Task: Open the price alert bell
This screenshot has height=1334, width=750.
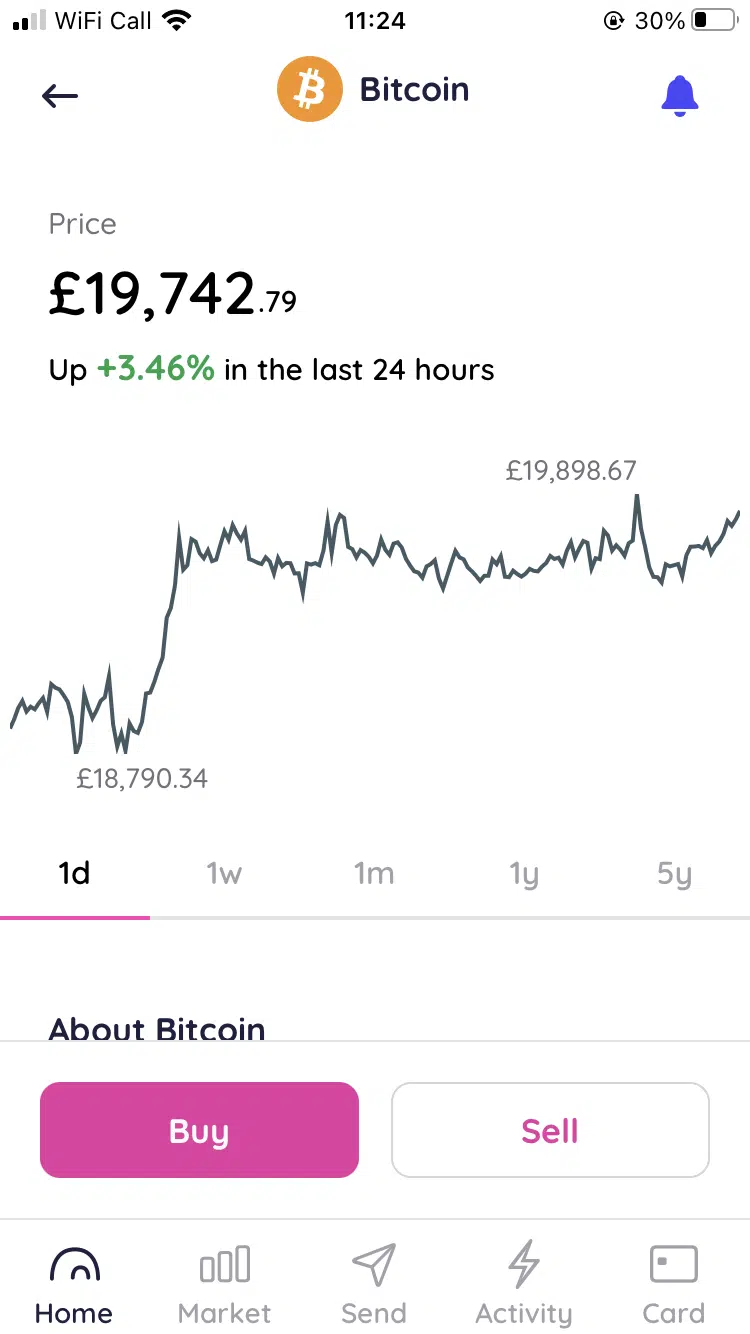Action: [x=680, y=95]
